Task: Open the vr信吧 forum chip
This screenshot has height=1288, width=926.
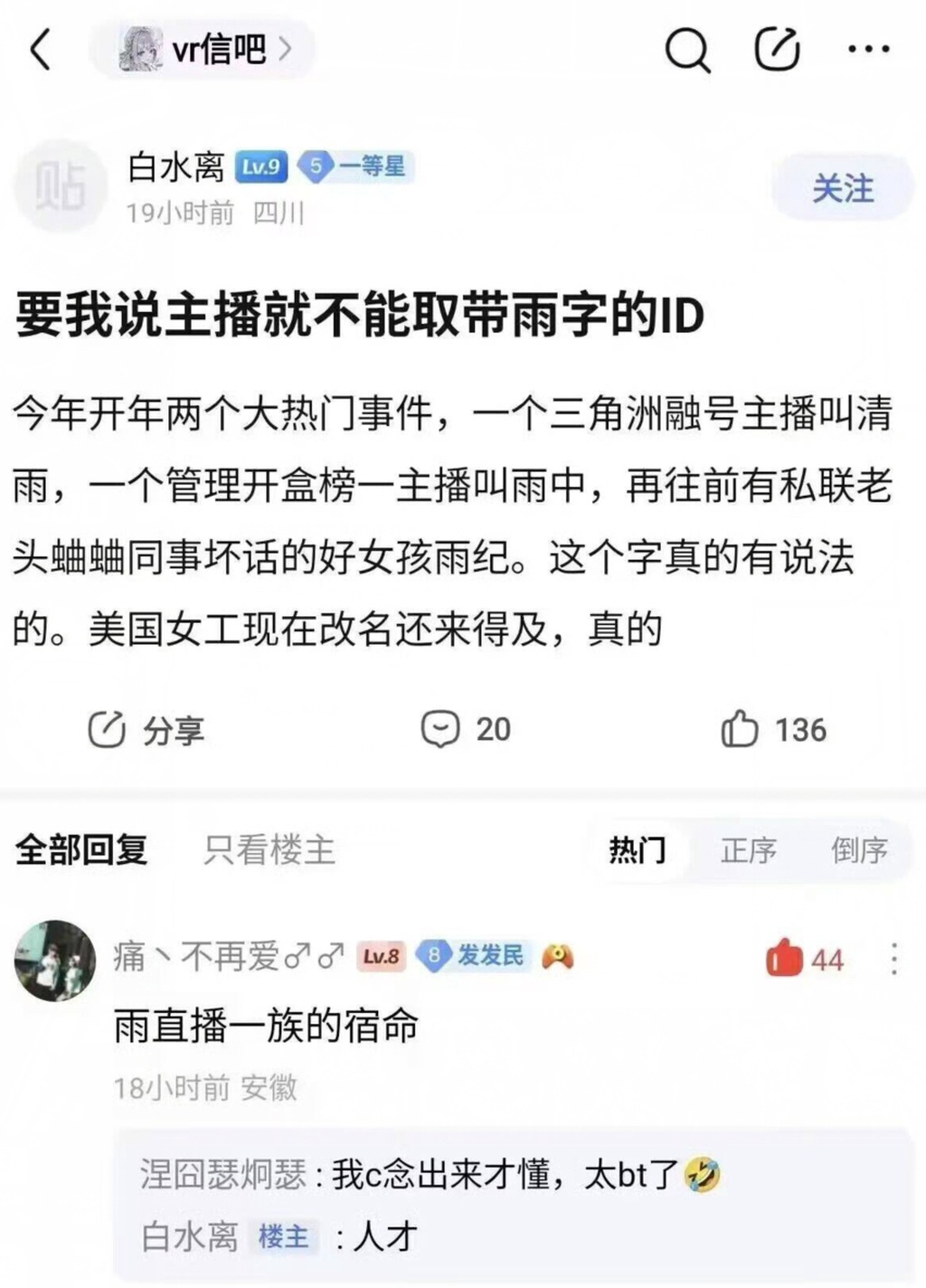Action: [x=204, y=49]
